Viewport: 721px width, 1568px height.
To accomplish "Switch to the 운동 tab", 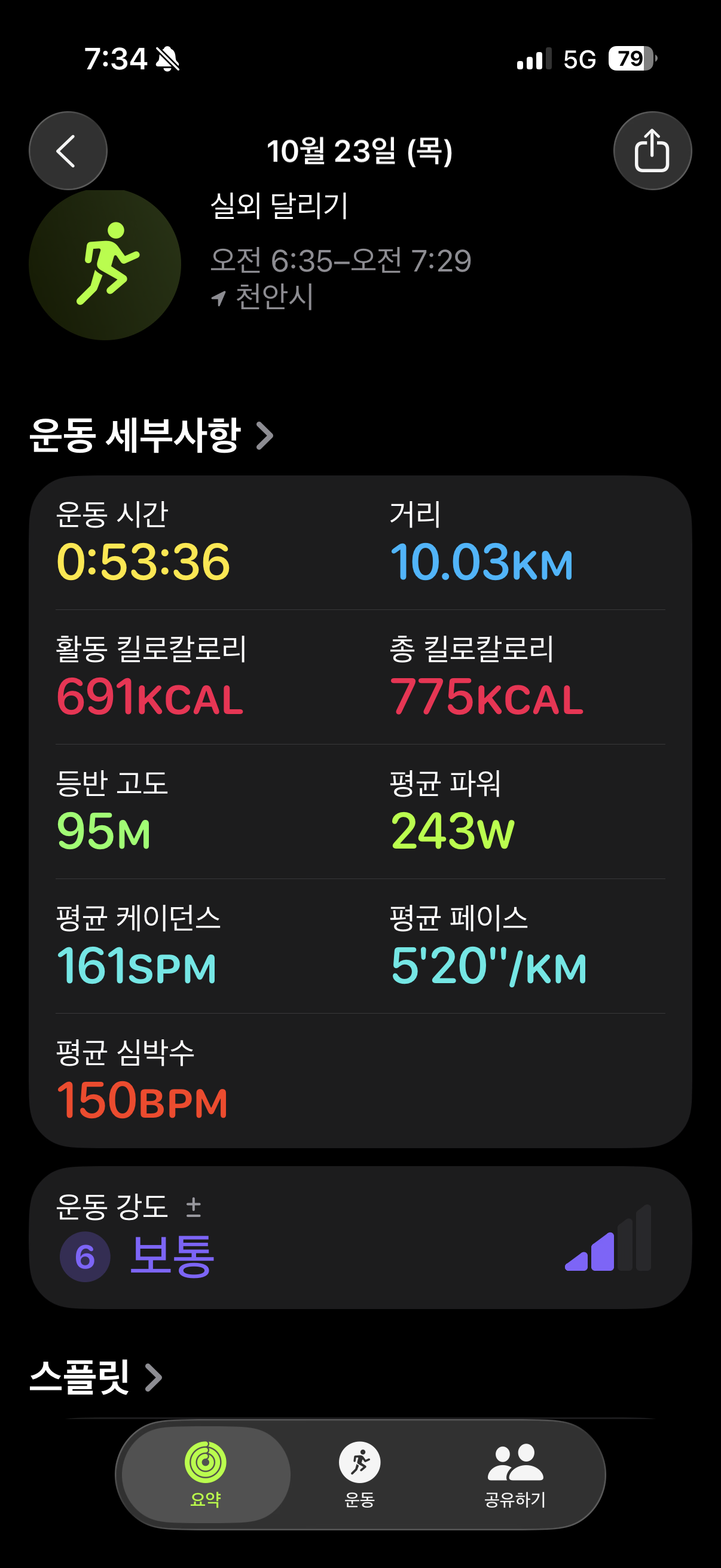I will click(x=359, y=1474).
